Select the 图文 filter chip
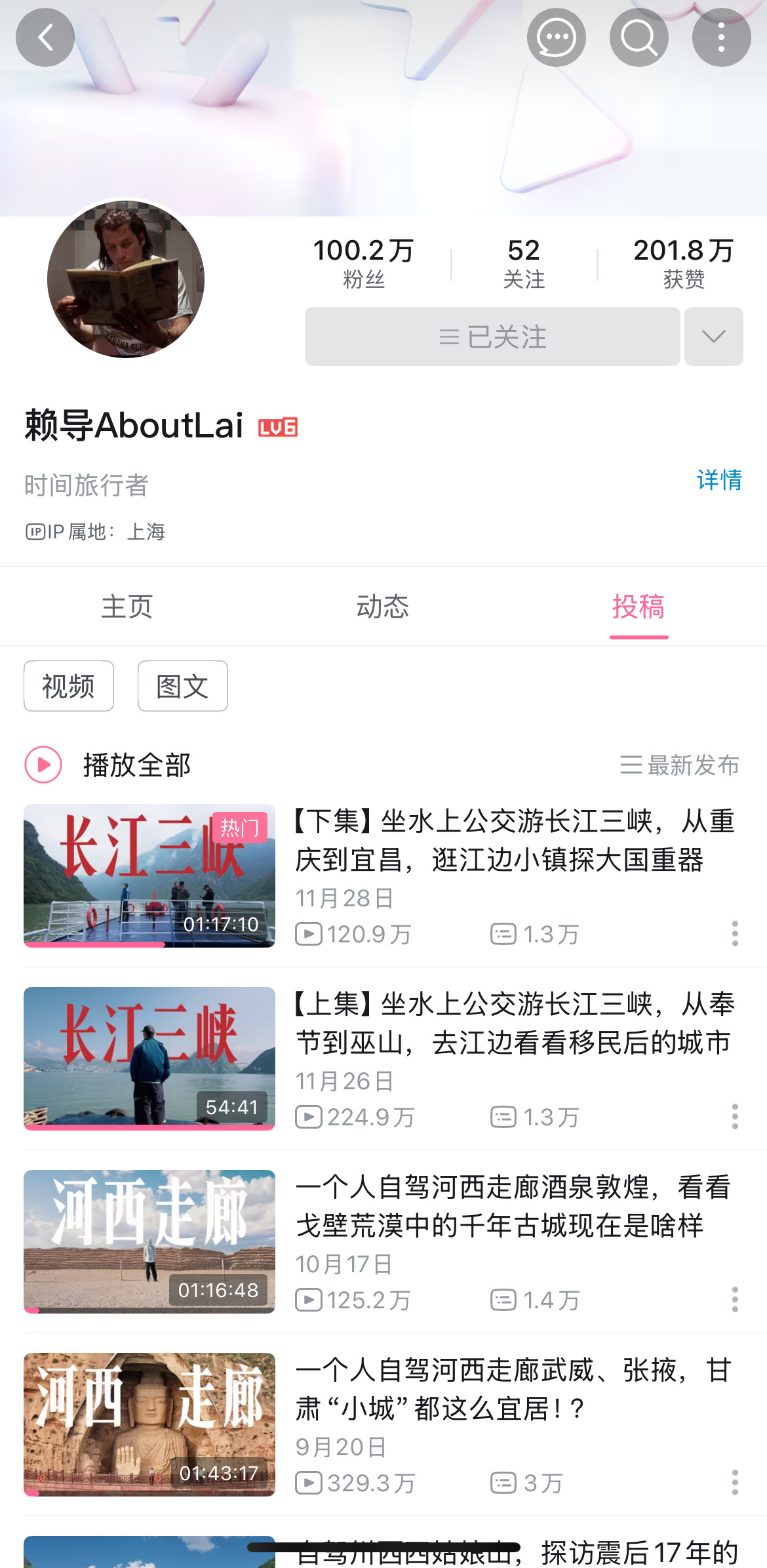This screenshot has height=1568, width=767. tap(182, 686)
